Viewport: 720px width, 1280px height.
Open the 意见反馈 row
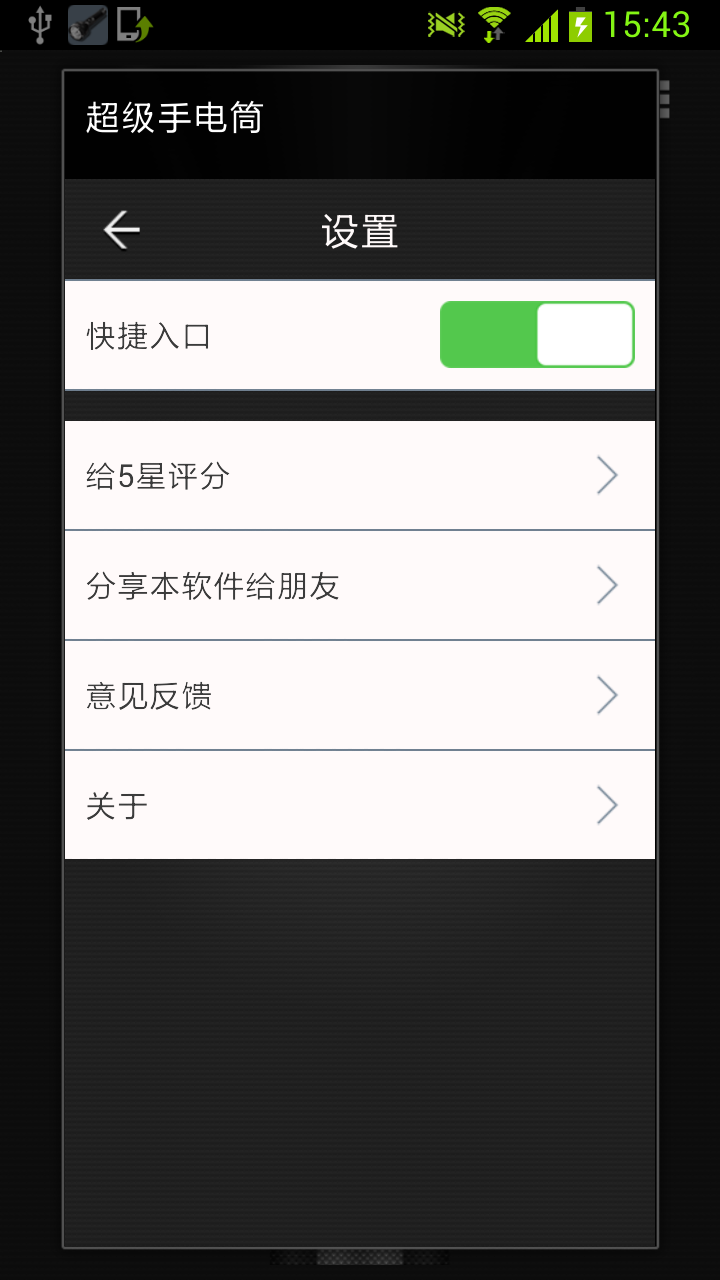point(360,695)
